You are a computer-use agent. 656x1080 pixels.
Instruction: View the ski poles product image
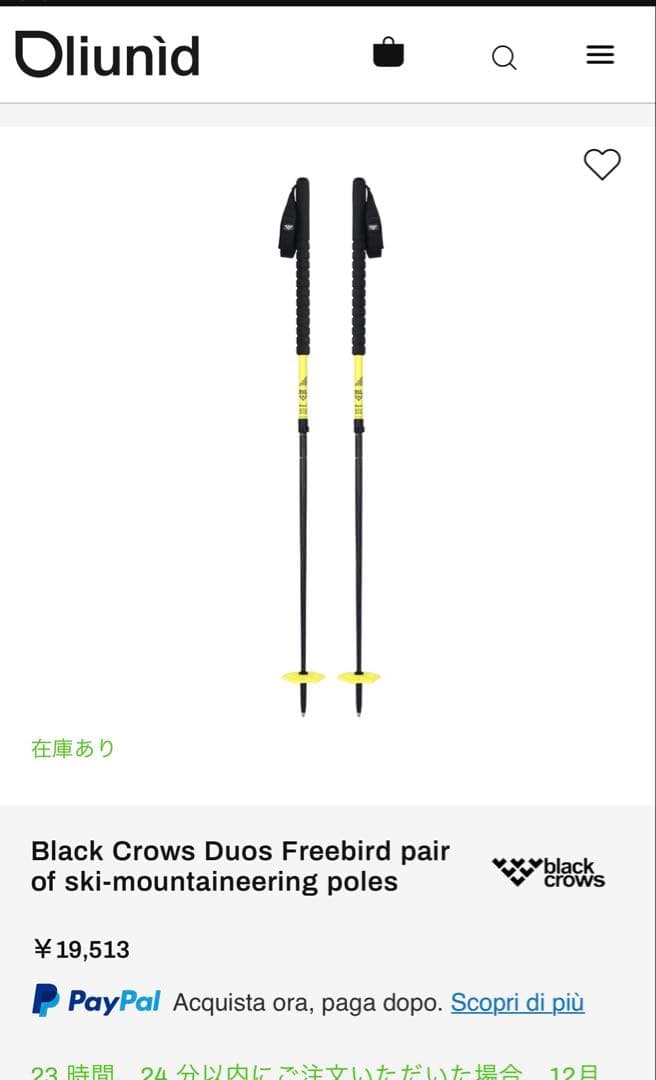(330, 445)
